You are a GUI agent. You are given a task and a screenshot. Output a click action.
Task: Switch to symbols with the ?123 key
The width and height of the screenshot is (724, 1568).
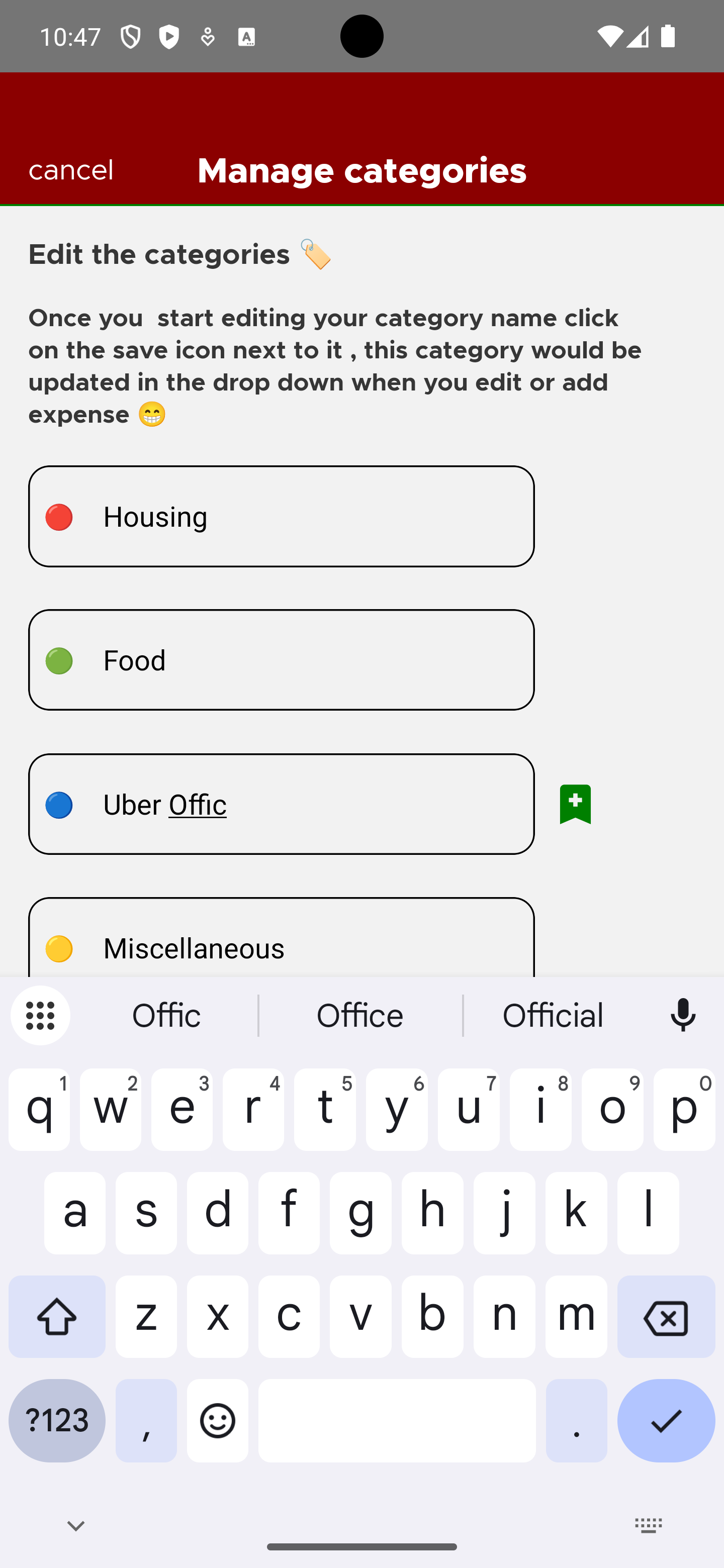(x=57, y=1421)
